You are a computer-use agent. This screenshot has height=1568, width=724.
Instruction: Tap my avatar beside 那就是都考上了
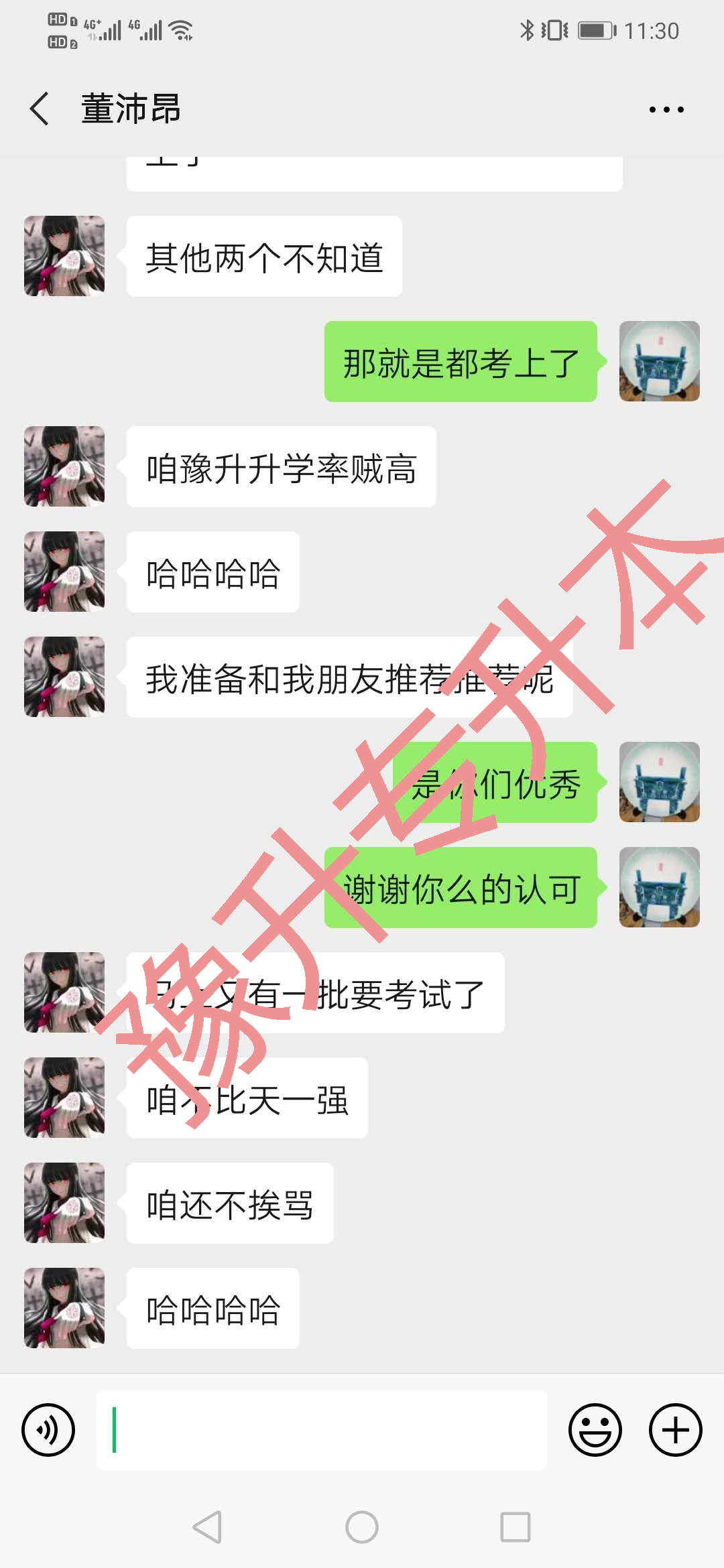pos(659,361)
